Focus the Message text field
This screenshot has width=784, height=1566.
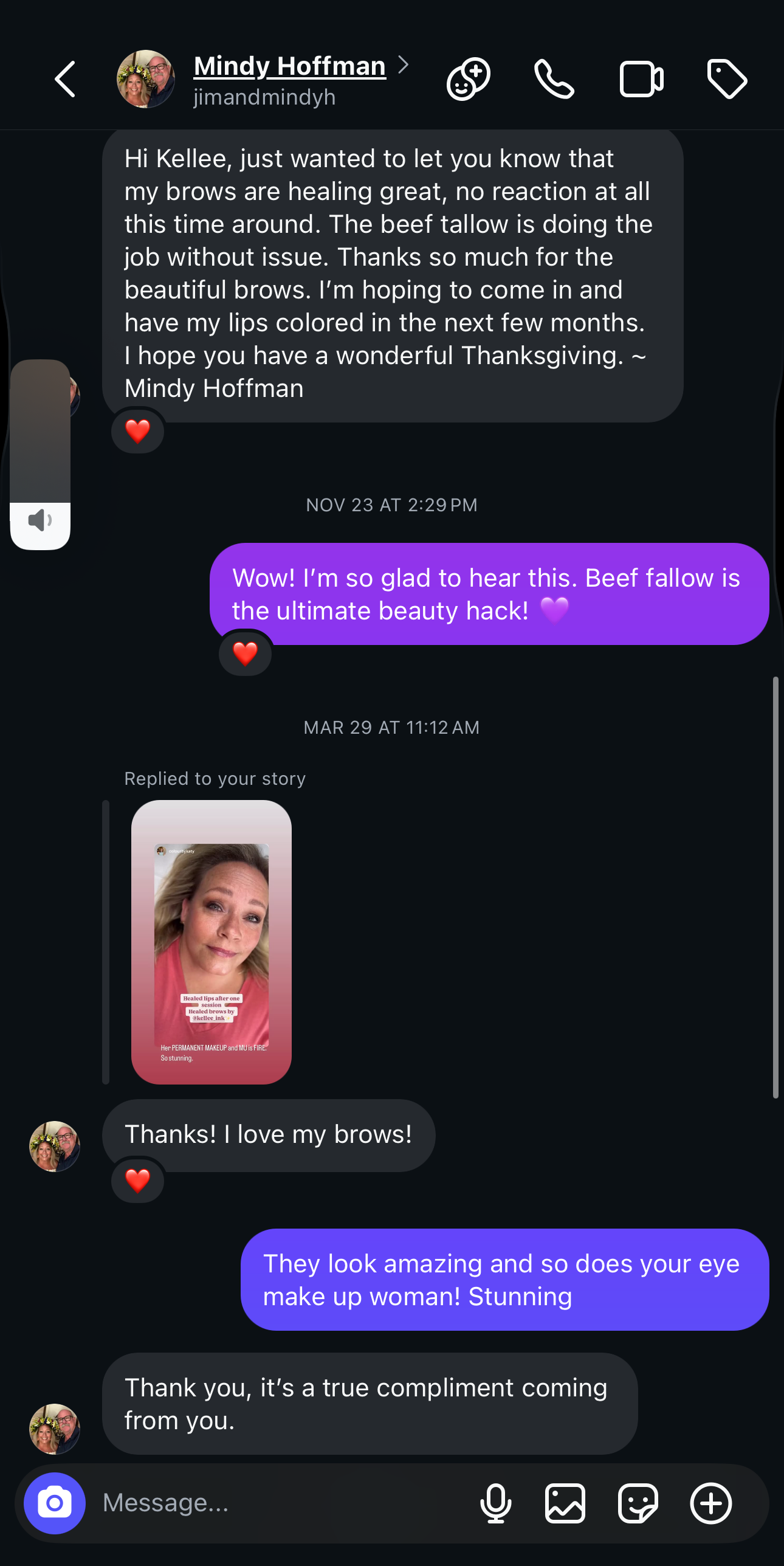tap(280, 1503)
